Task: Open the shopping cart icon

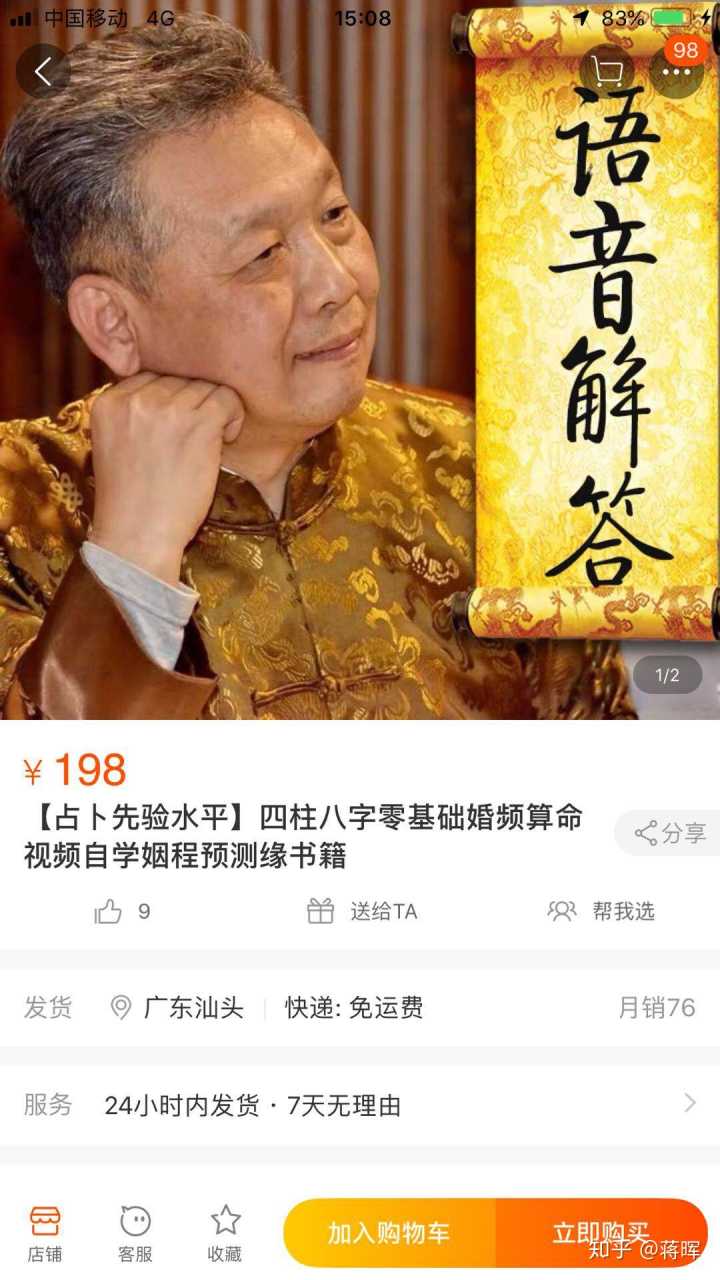Action: 607,71
